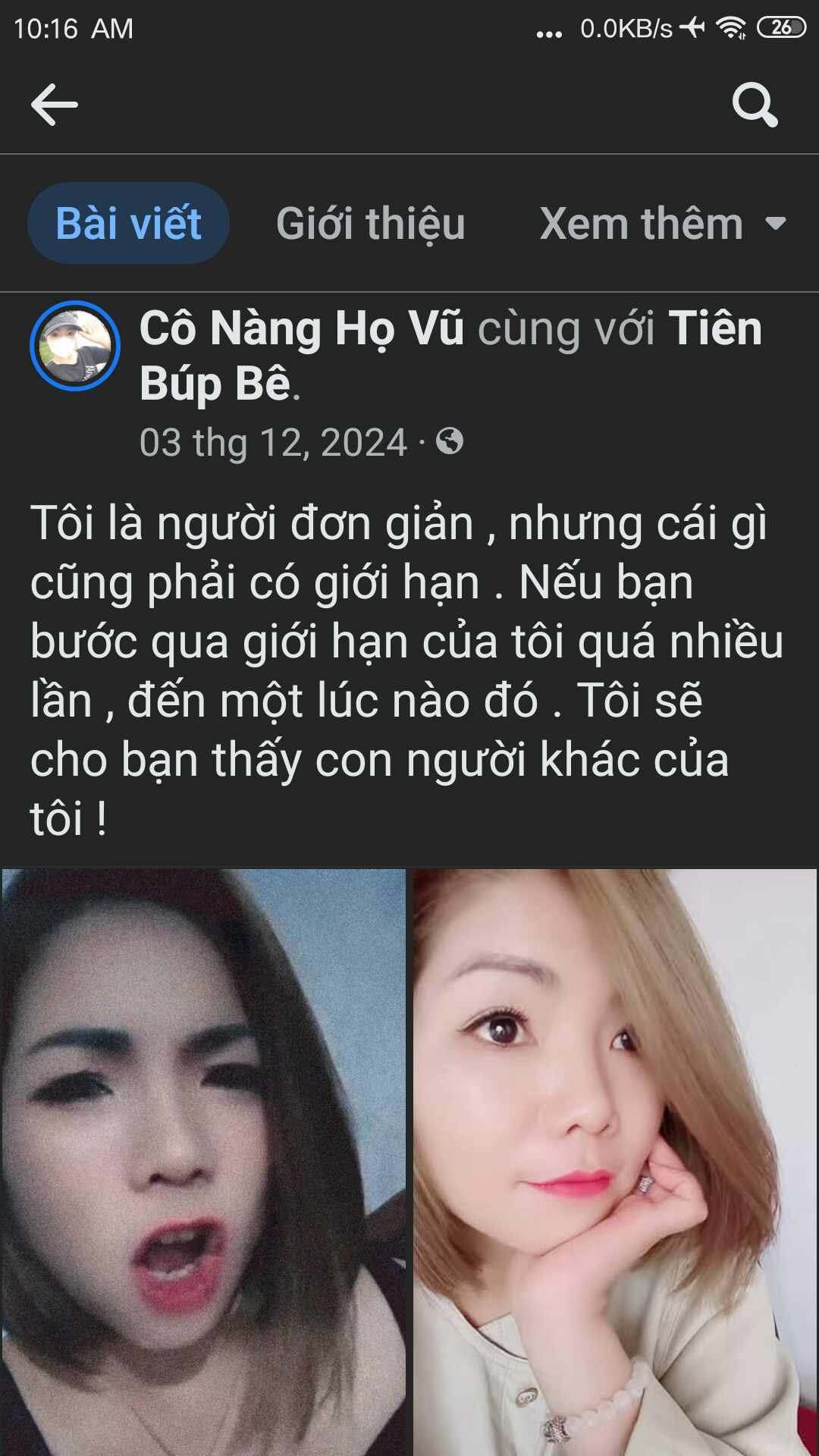Go back using the arrow icon

point(54,104)
